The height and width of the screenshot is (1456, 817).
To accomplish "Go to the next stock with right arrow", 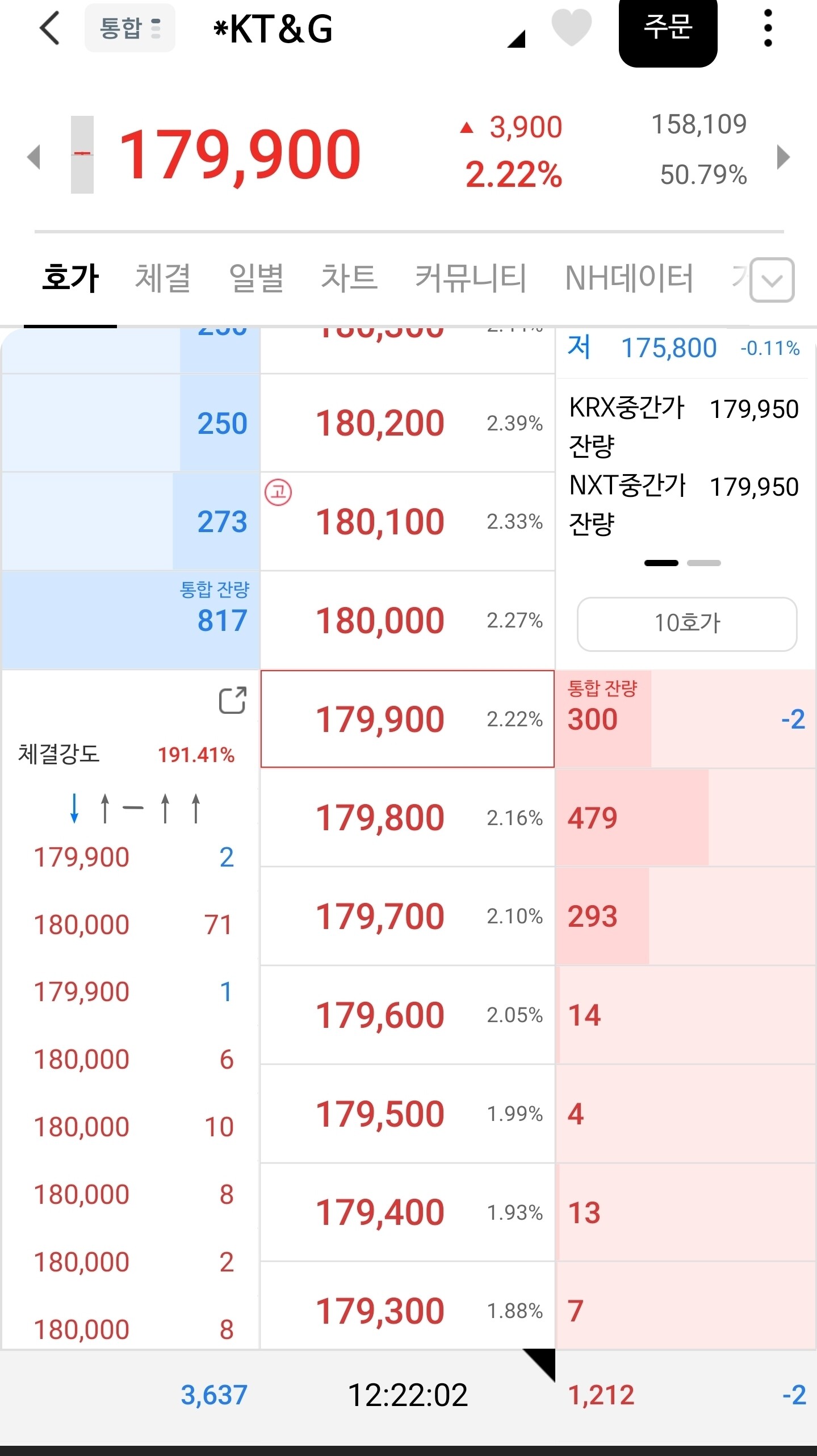I will click(x=784, y=157).
